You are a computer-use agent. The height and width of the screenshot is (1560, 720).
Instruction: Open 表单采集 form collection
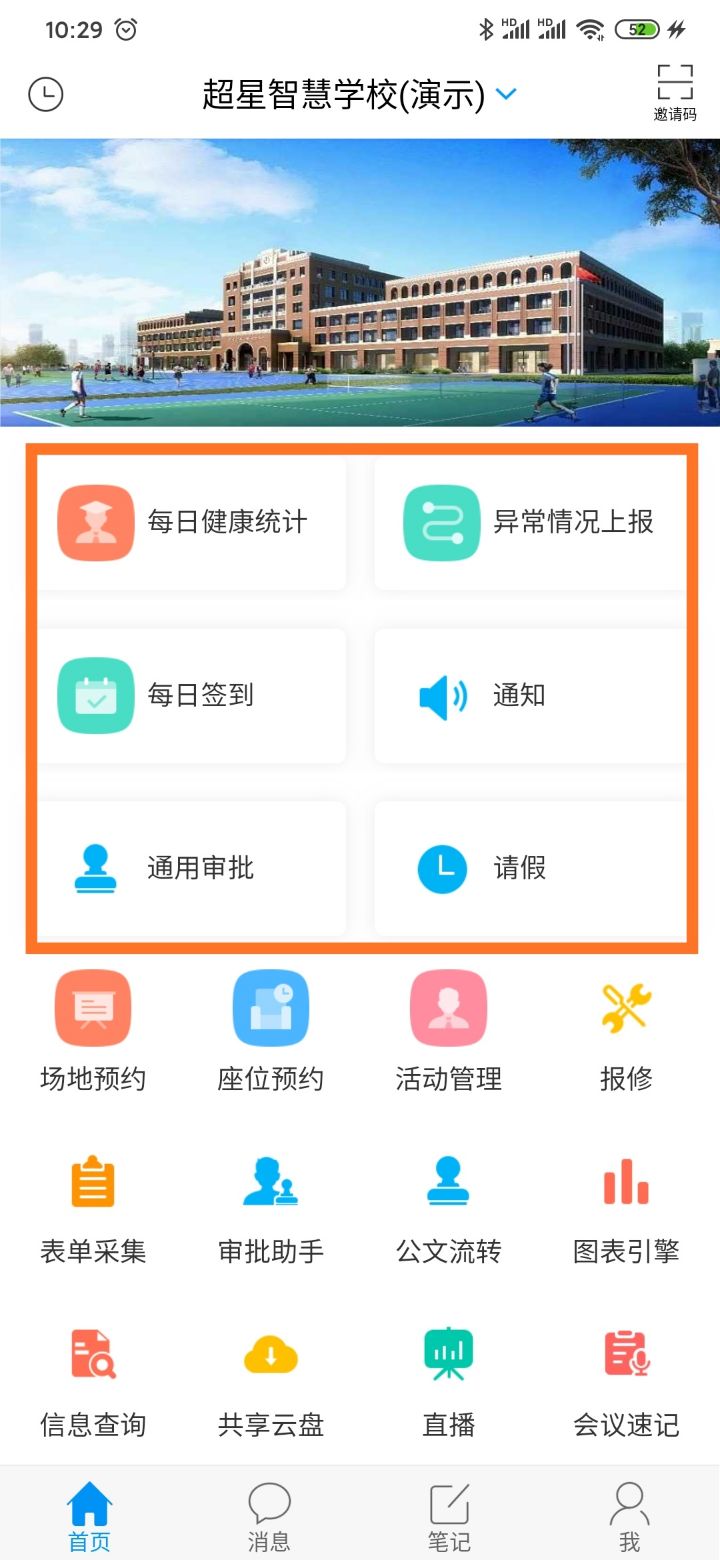(x=93, y=1205)
